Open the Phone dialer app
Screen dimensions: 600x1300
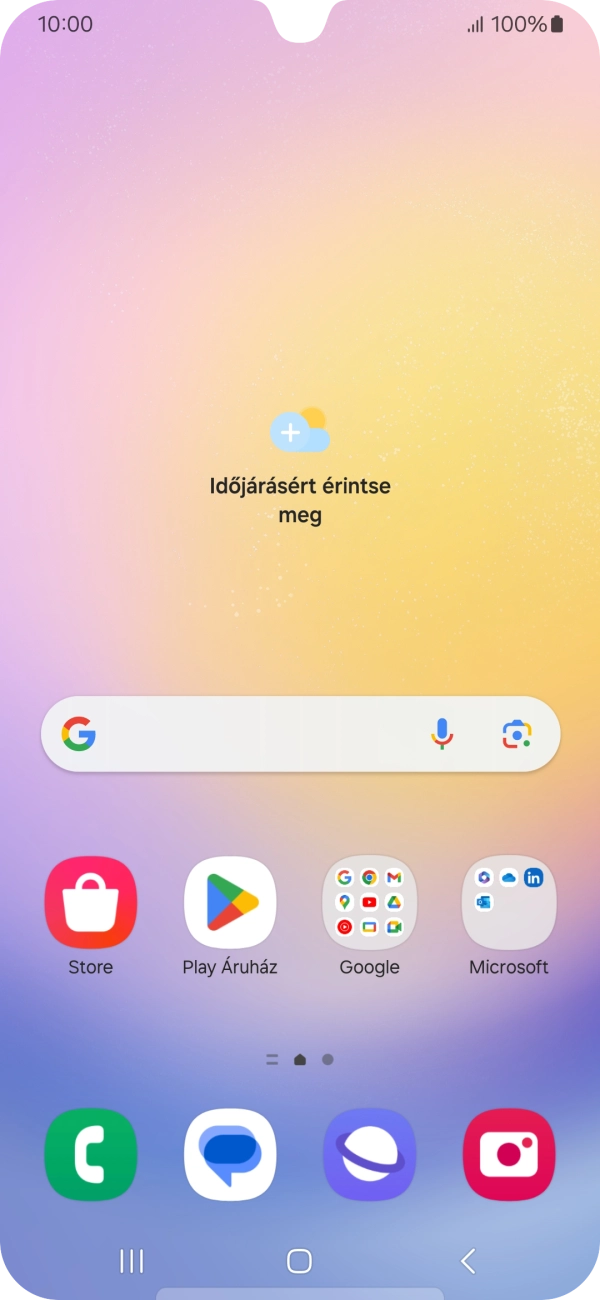click(90, 1154)
